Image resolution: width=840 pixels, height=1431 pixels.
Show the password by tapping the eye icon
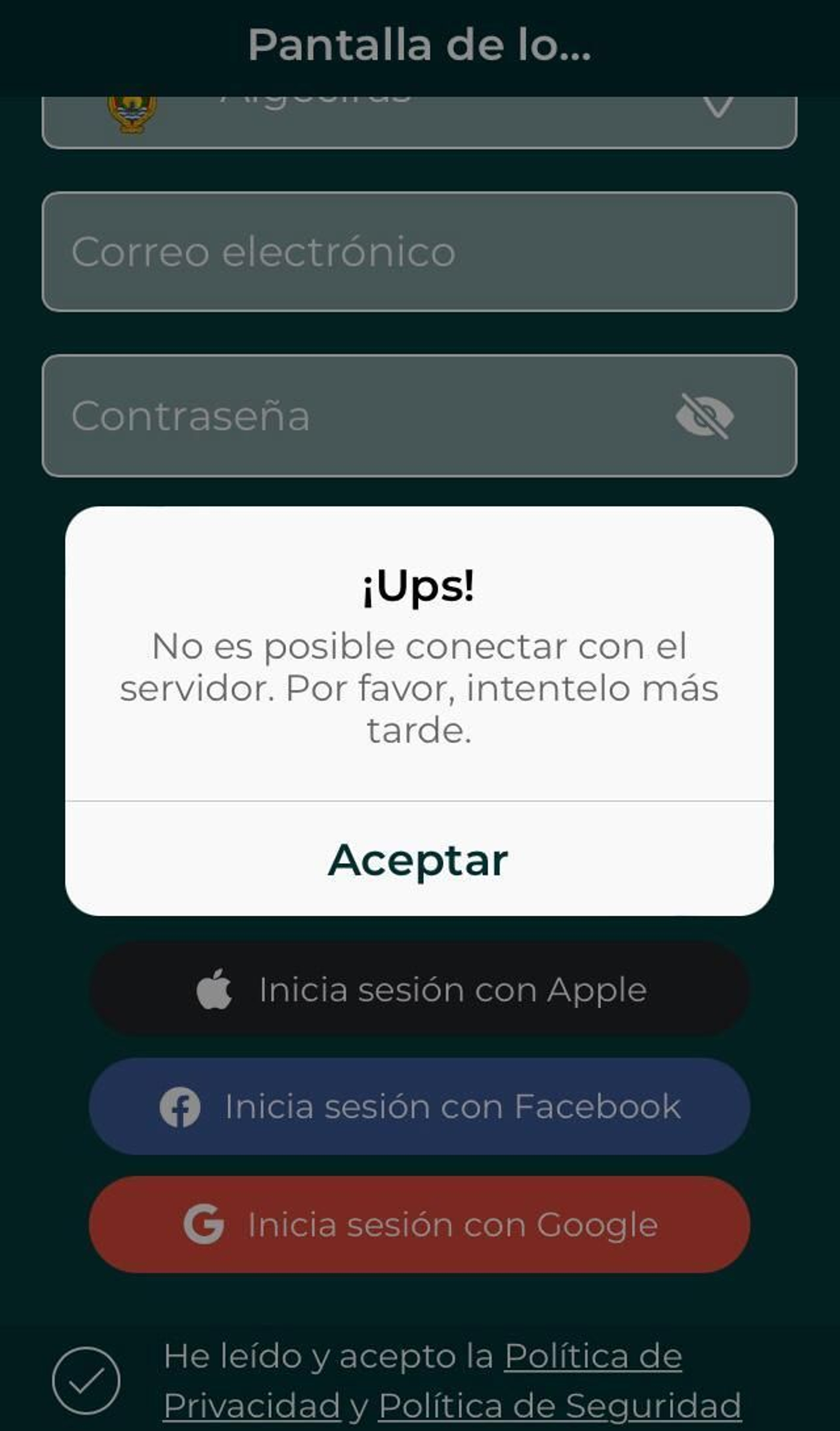707,417
